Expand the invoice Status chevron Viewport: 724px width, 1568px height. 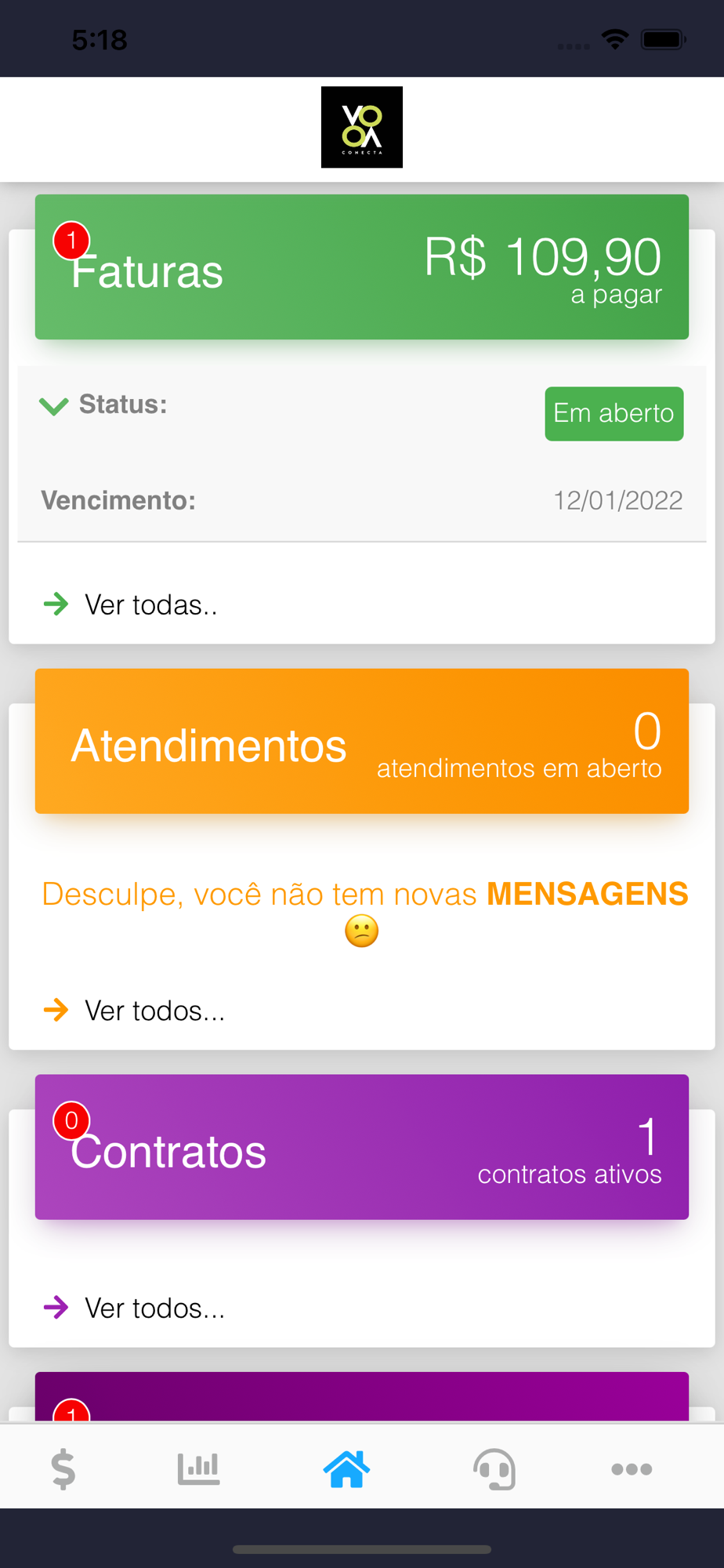[54, 405]
